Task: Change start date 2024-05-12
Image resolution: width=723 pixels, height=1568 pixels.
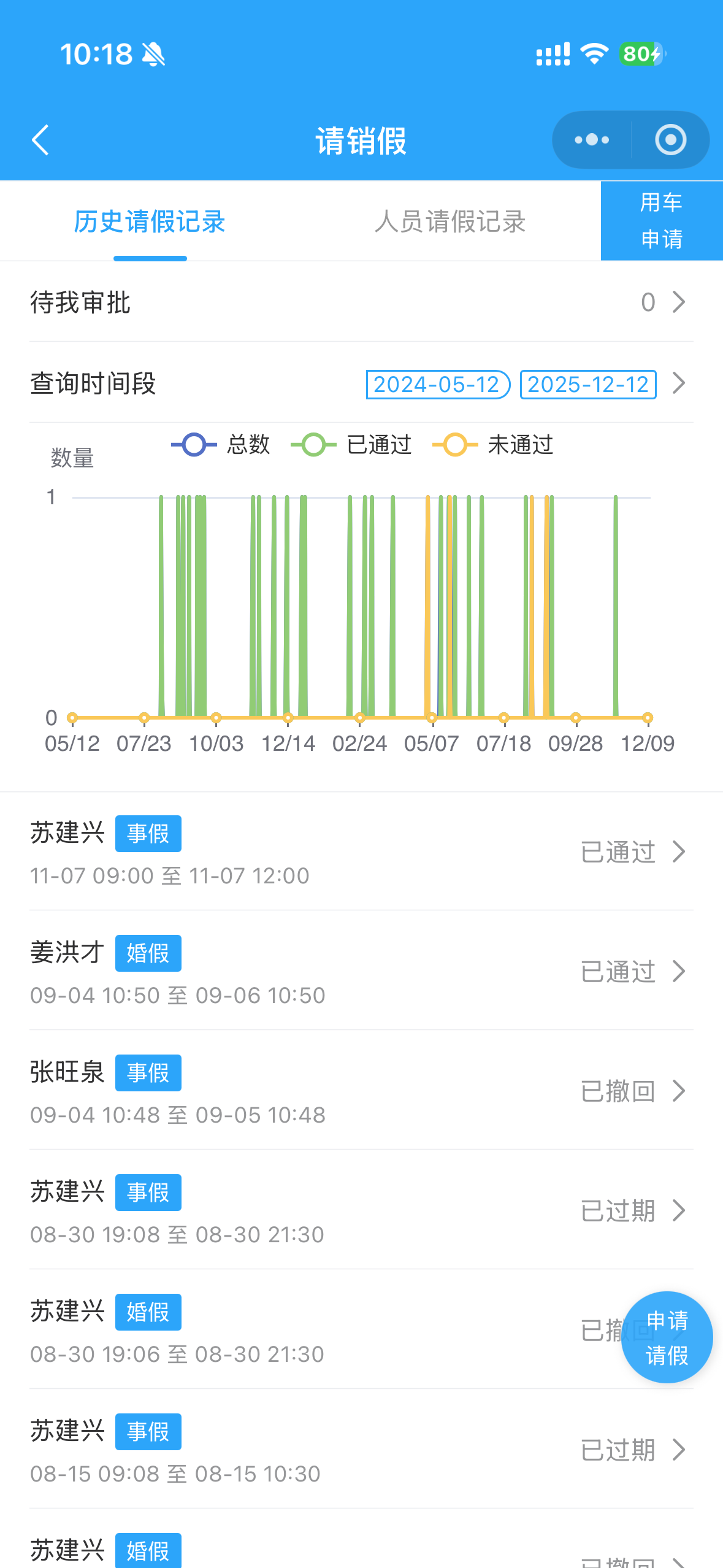Action: tap(437, 385)
